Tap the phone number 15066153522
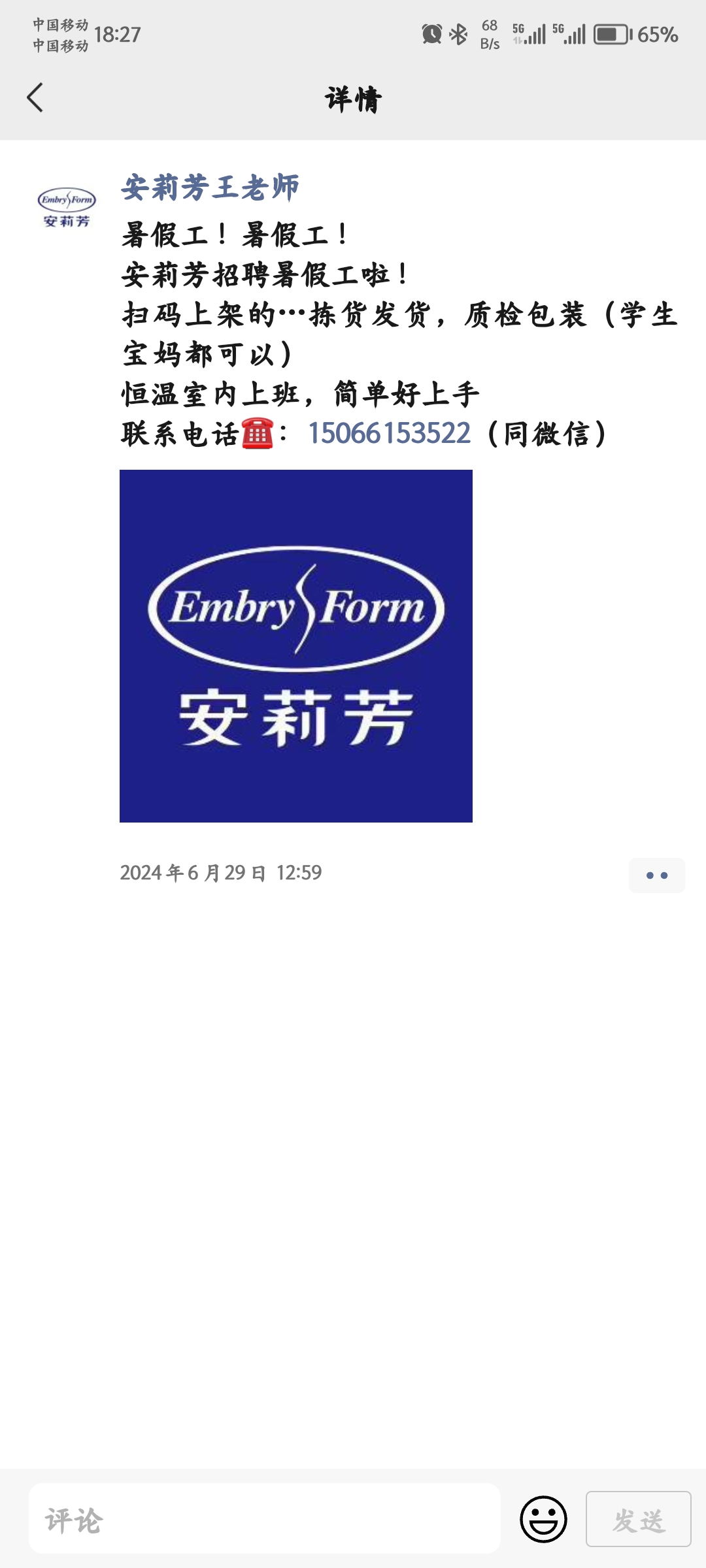The image size is (706, 1568). click(x=389, y=433)
